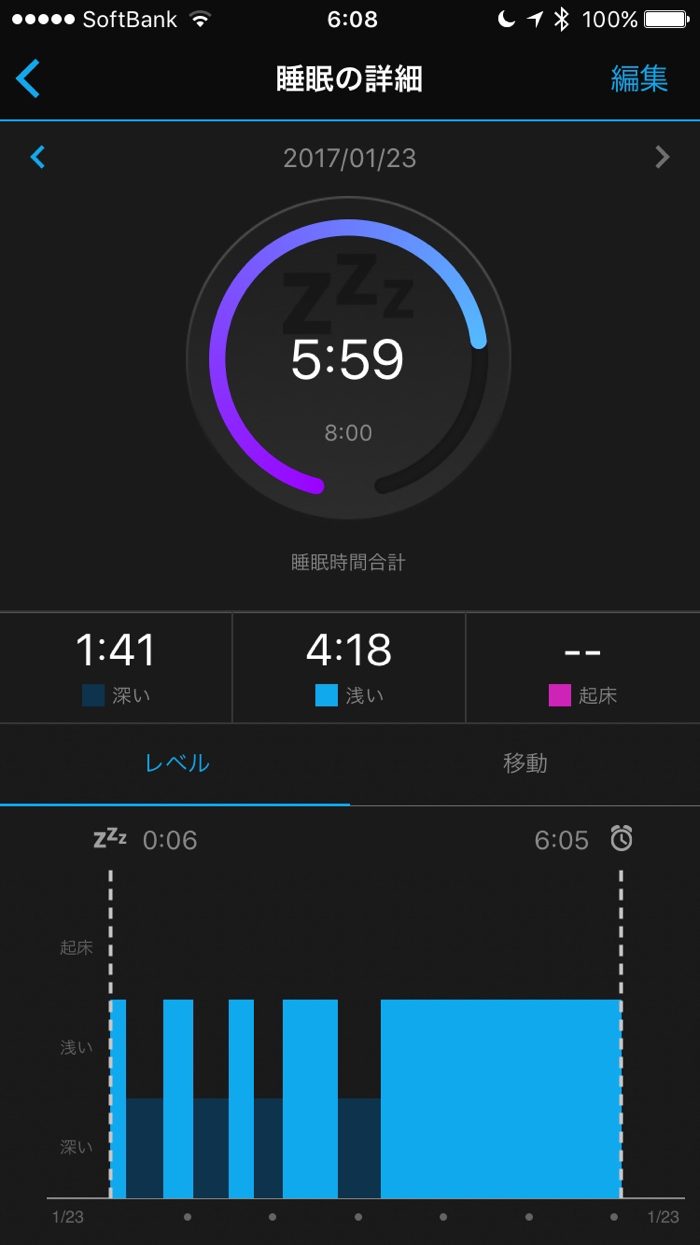
Task: Go back from the sleep details screen
Action: [28, 78]
